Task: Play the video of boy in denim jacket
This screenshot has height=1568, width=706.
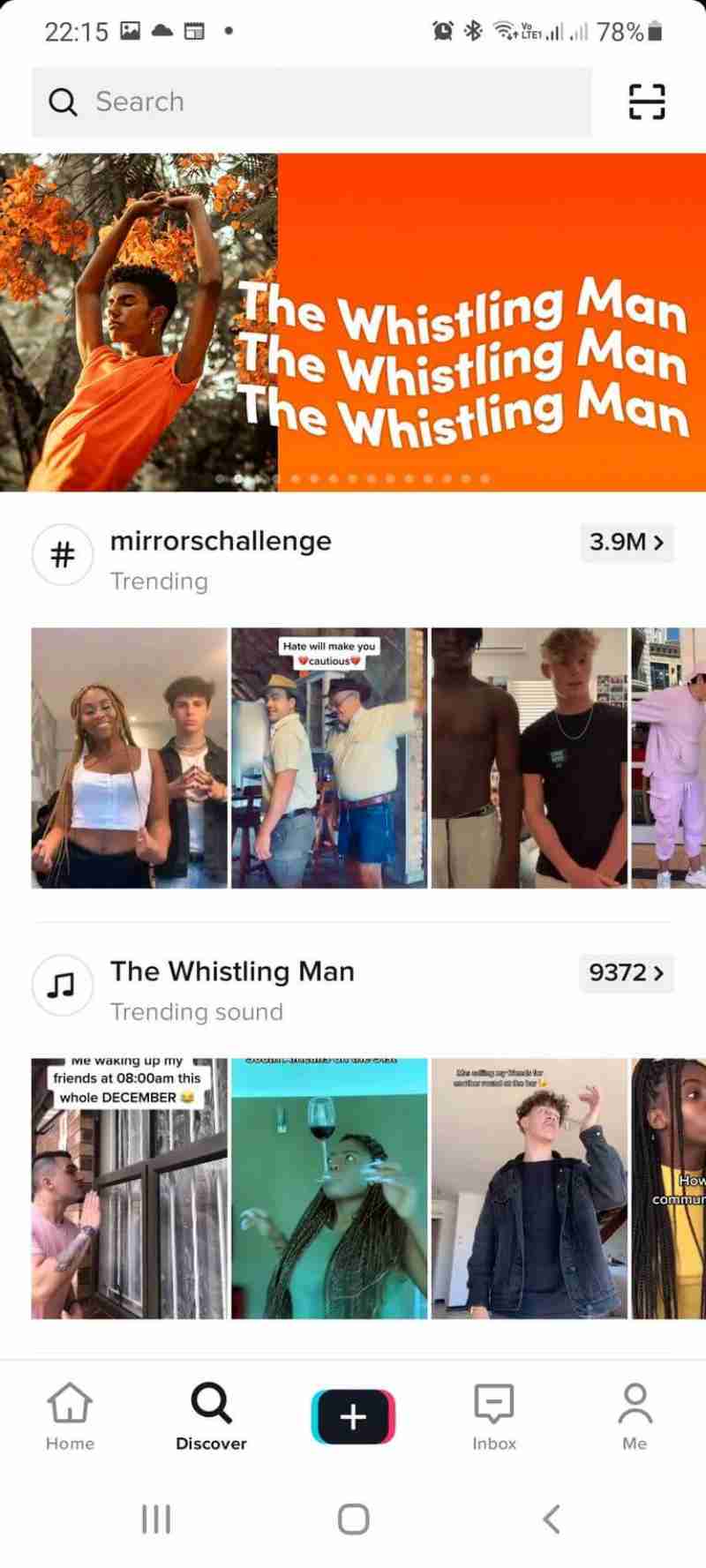Action: pos(529,1189)
